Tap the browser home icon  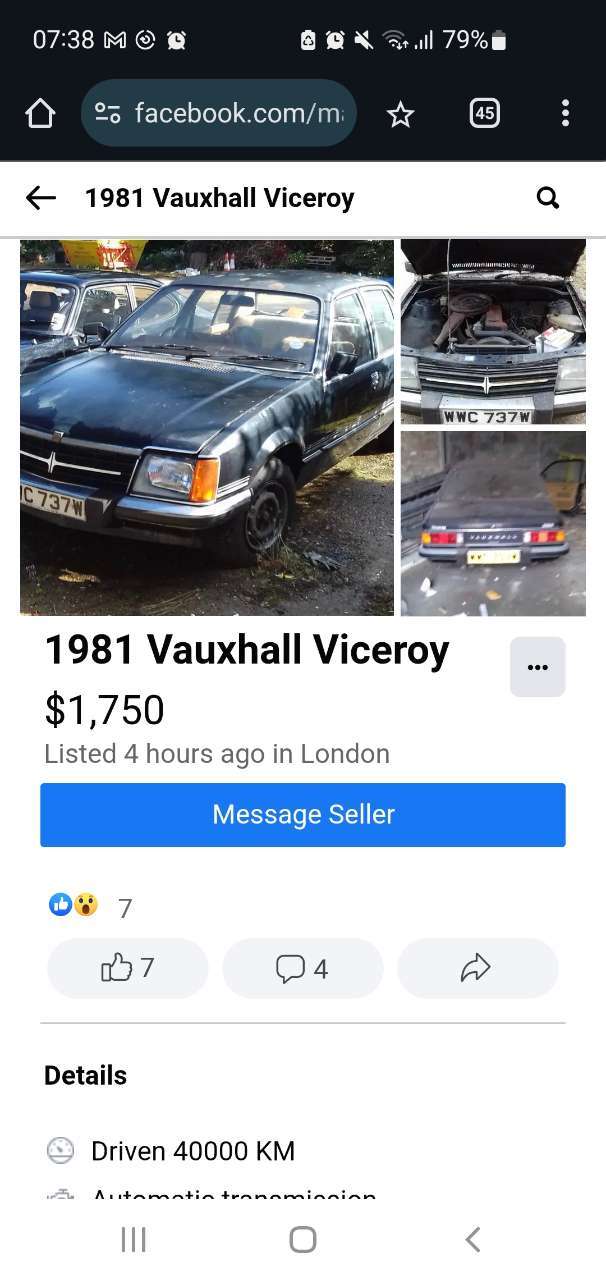[40, 113]
